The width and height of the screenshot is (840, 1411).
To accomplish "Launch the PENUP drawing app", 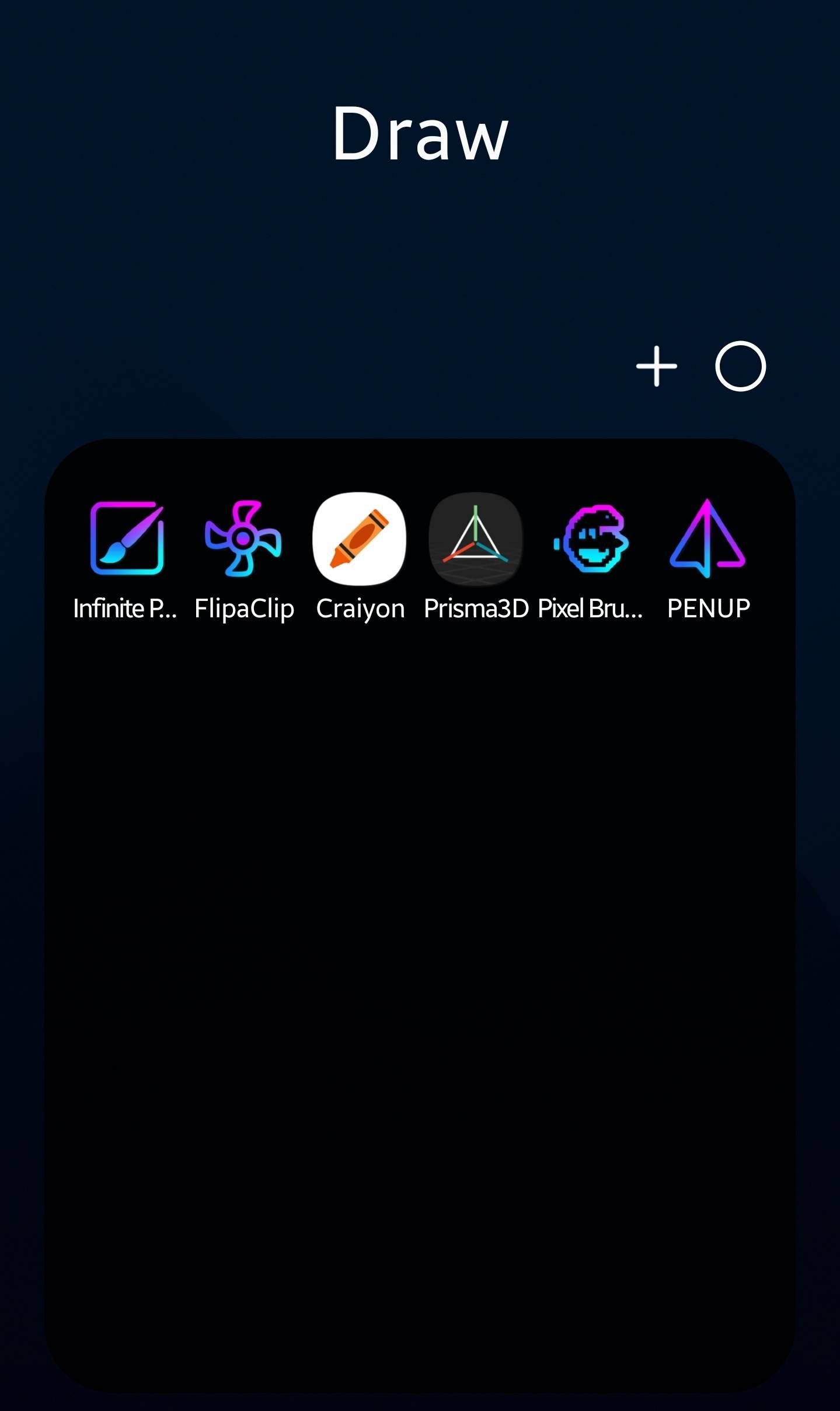I will [x=707, y=537].
